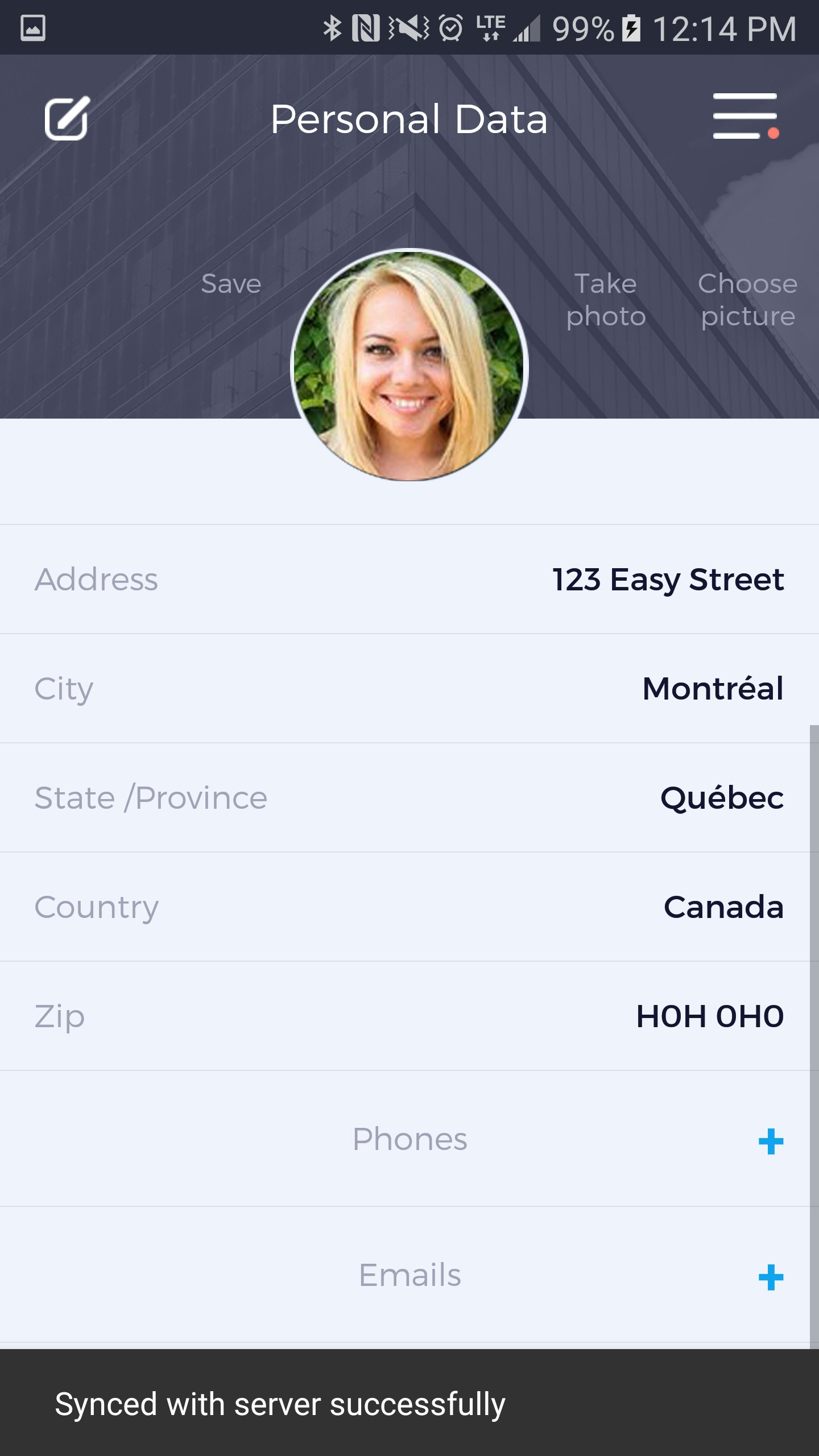This screenshot has height=1456, width=819.
Task: Edit the State /Province field
Action: (722, 798)
